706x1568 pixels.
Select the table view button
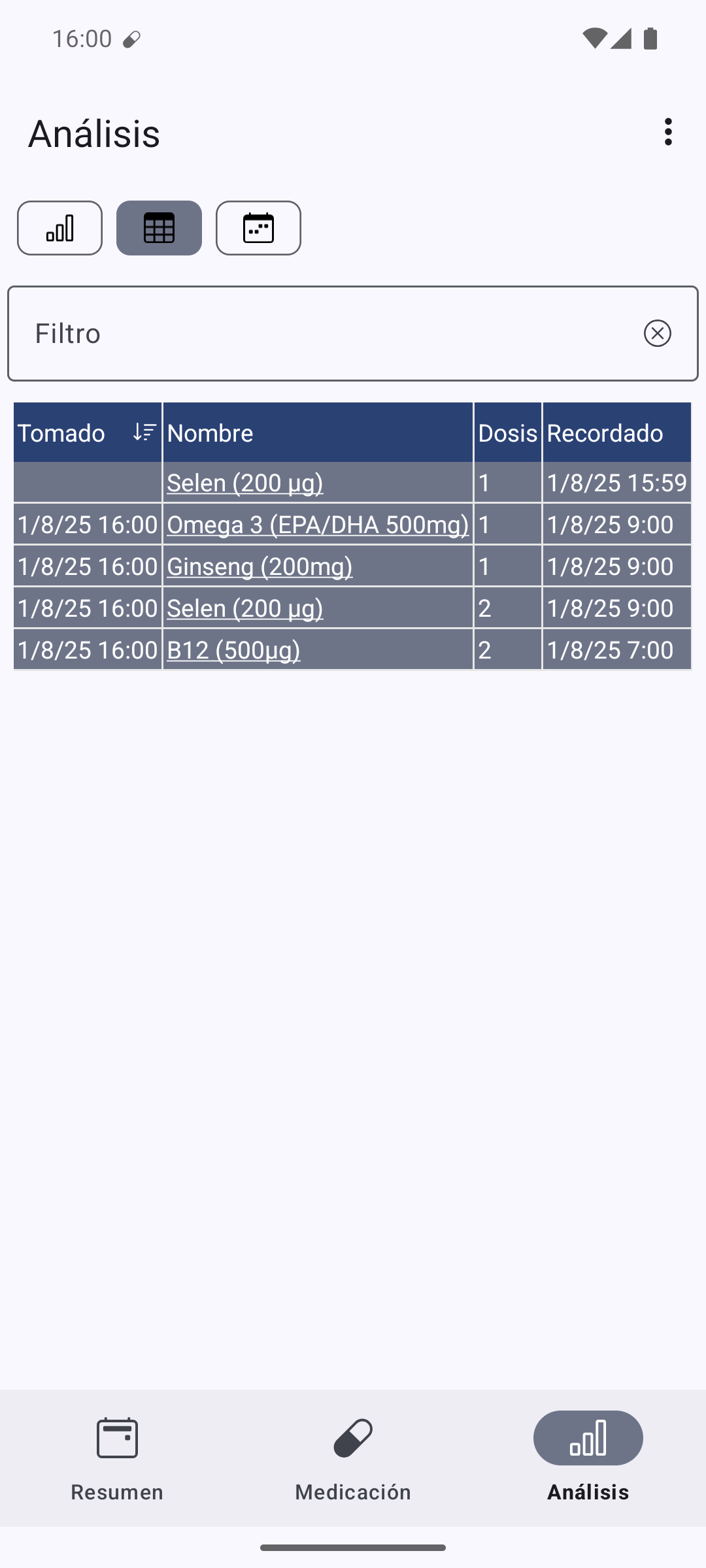pos(159,228)
